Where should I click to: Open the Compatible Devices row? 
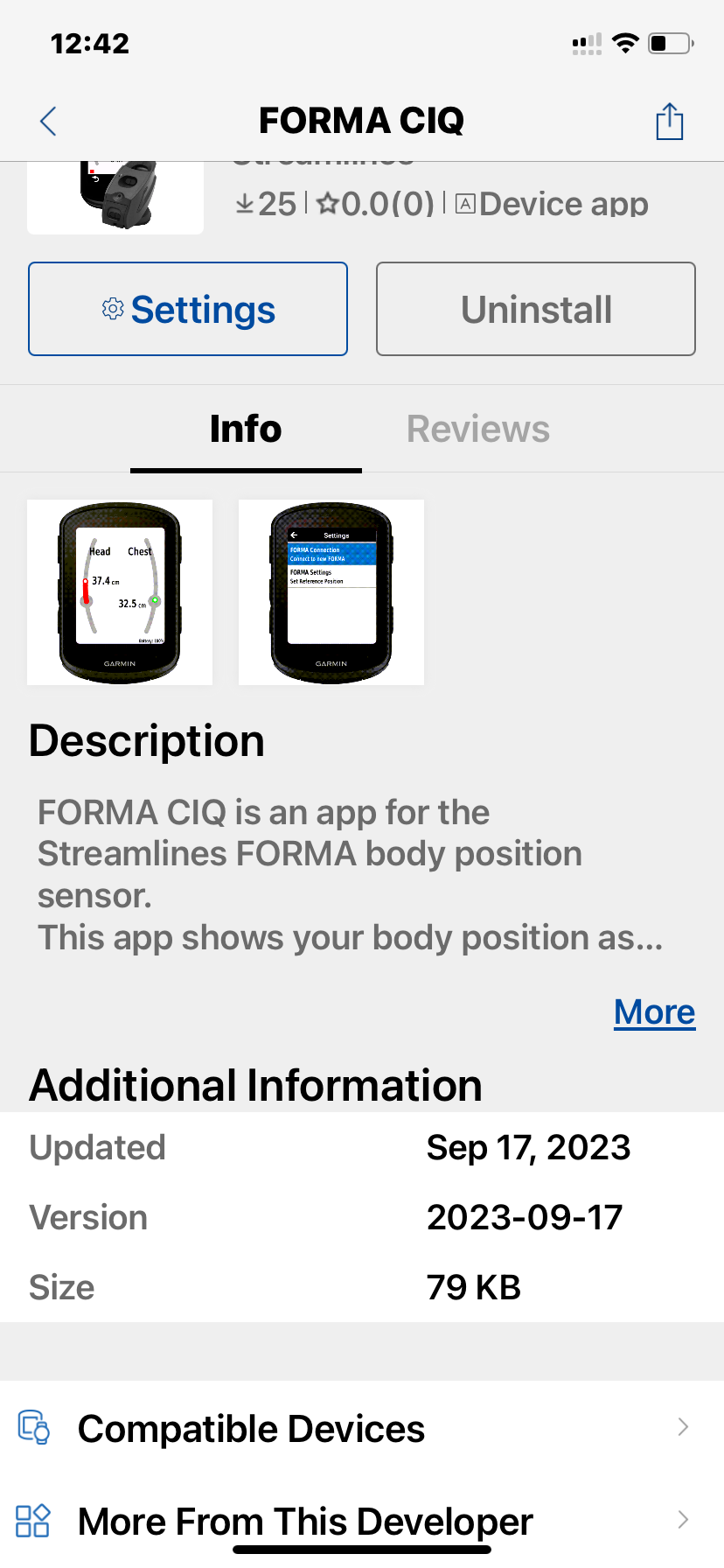(362, 1429)
